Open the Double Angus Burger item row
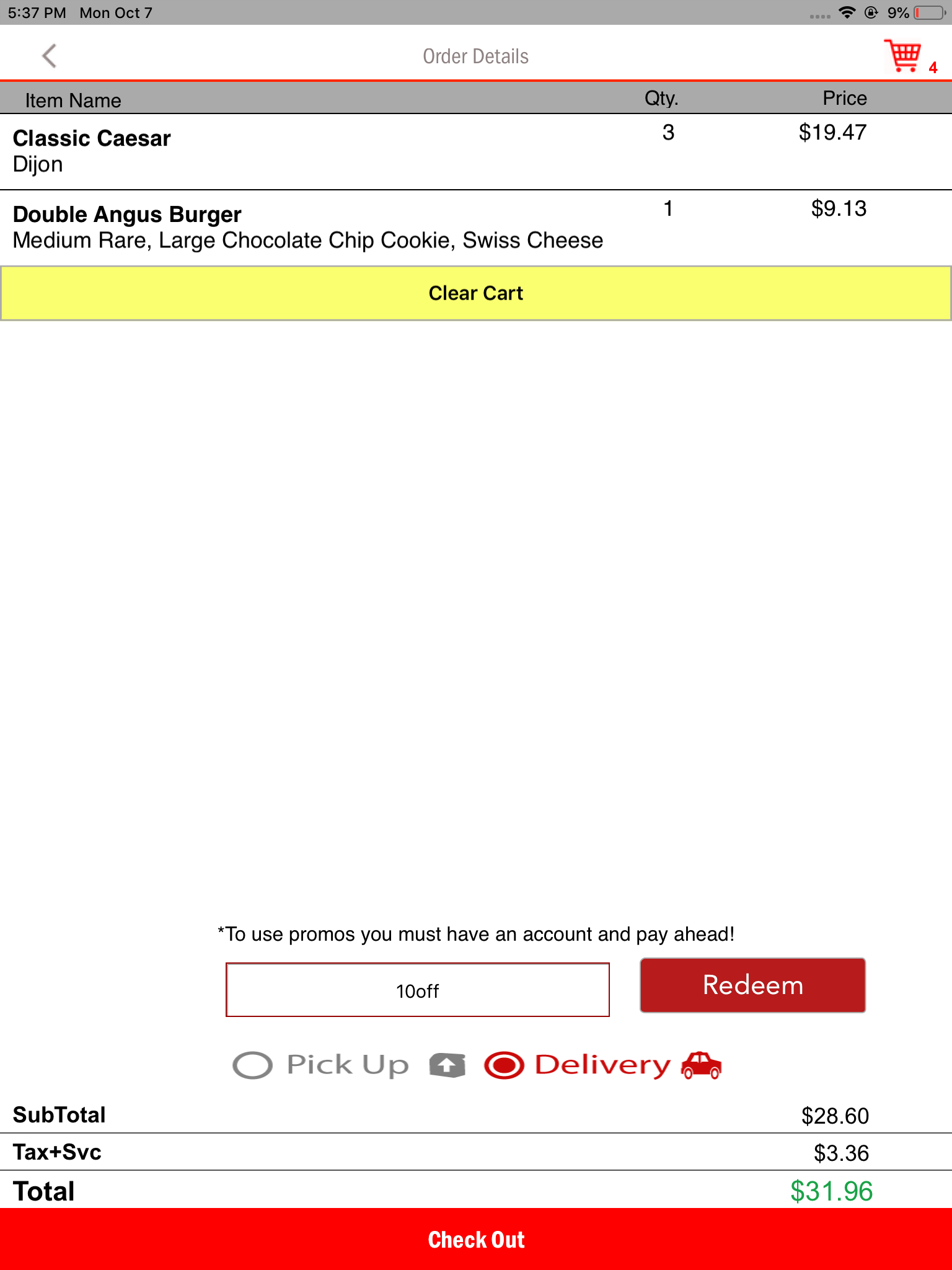Screen dimensions: 952x1270 point(434,227)
